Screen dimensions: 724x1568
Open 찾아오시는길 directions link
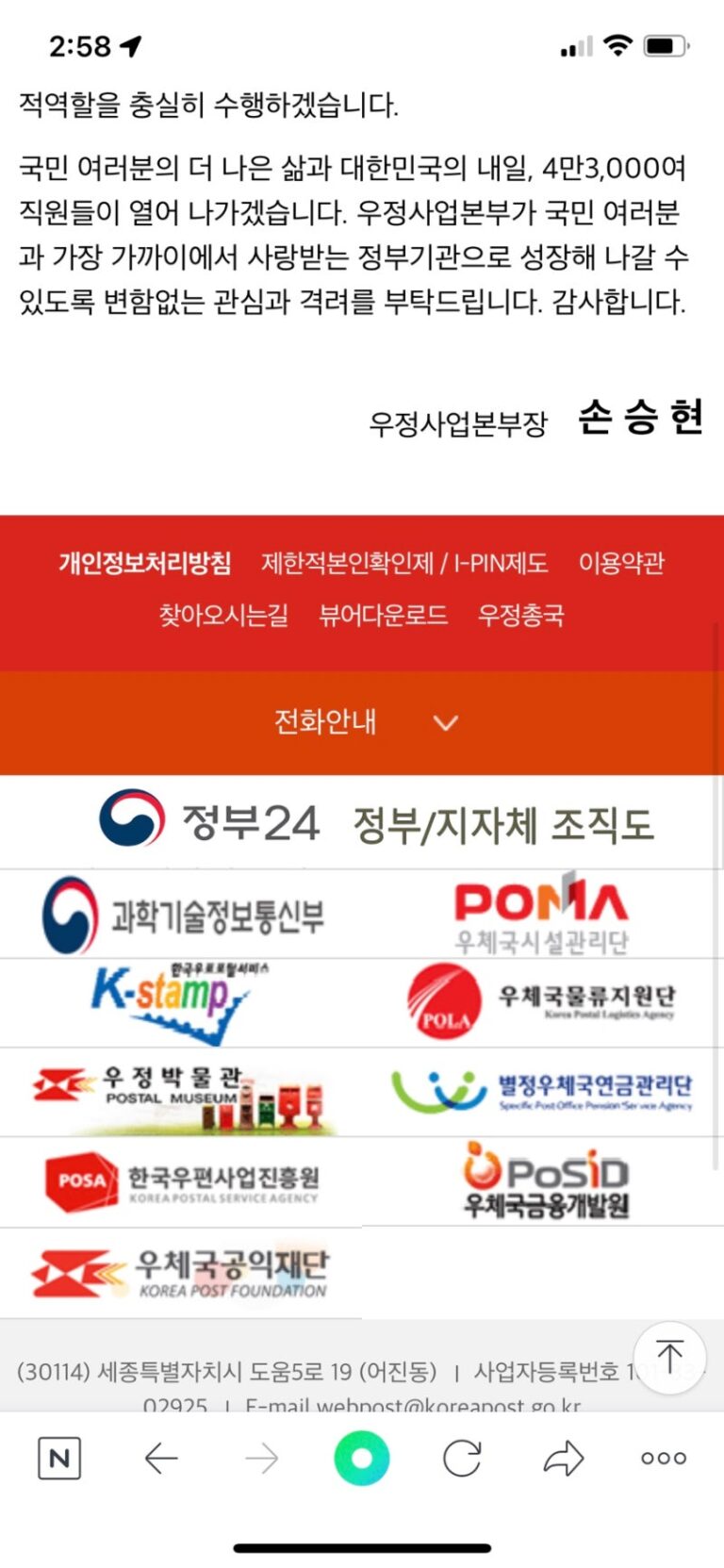tap(223, 615)
